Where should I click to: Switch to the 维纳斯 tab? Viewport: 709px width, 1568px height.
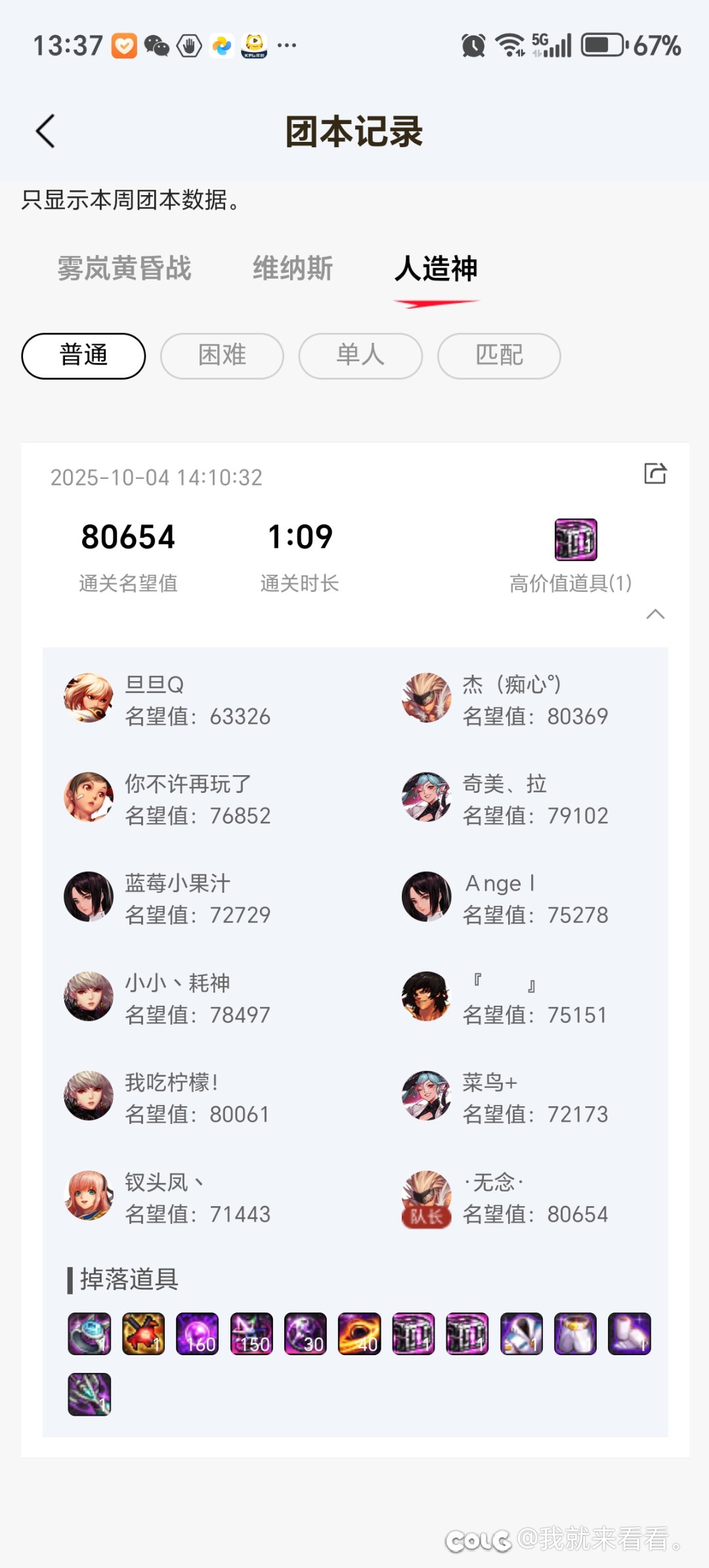point(293,269)
